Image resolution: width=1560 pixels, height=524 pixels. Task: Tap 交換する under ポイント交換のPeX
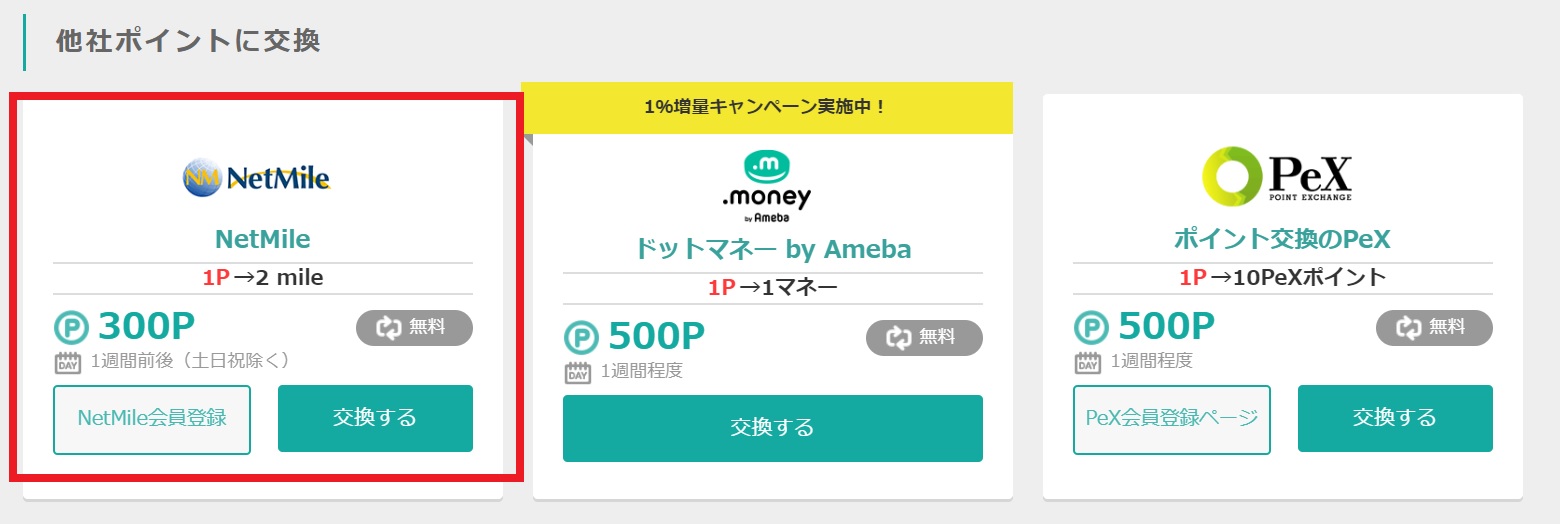pyautogui.click(x=1395, y=419)
